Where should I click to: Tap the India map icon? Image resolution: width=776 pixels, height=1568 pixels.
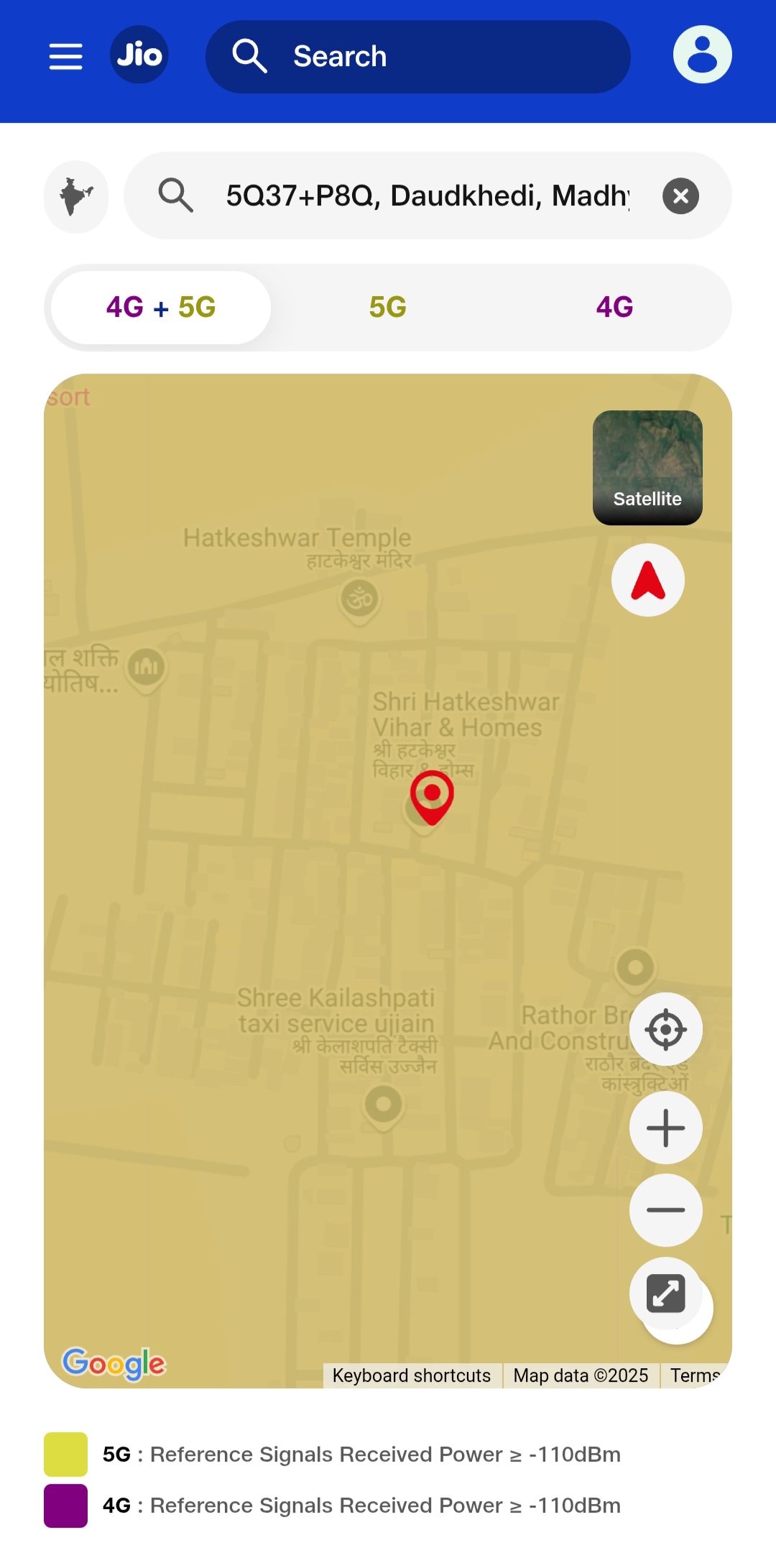click(76, 196)
